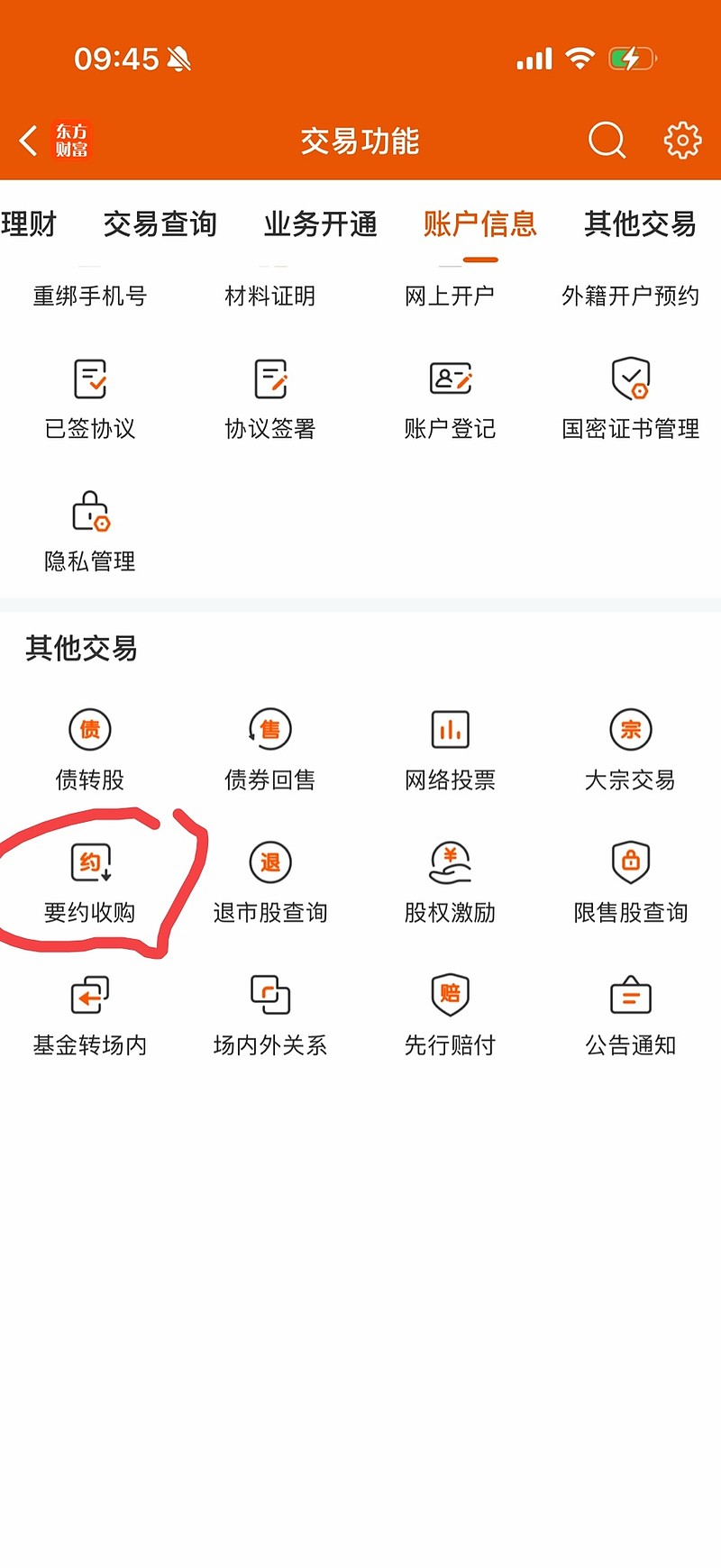This screenshot has height=1568, width=721.
Task: Switch to the 业务开通 tab
Action: tap(320, 225)
